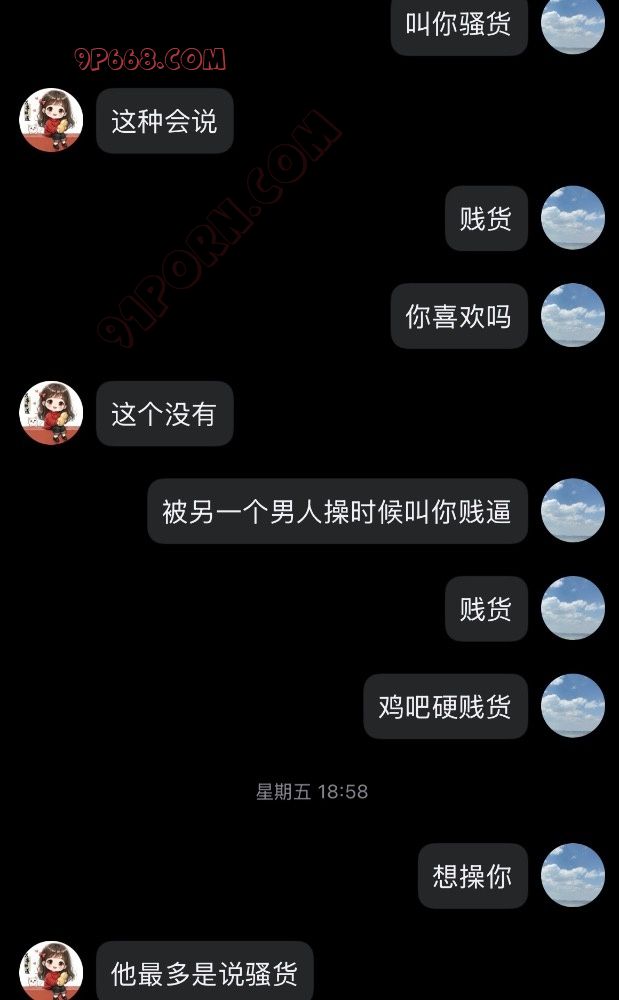Open the girl avatar beside "这种会说"
Image resolution: width=619 pixels, height=1000 pixels.
51,120
